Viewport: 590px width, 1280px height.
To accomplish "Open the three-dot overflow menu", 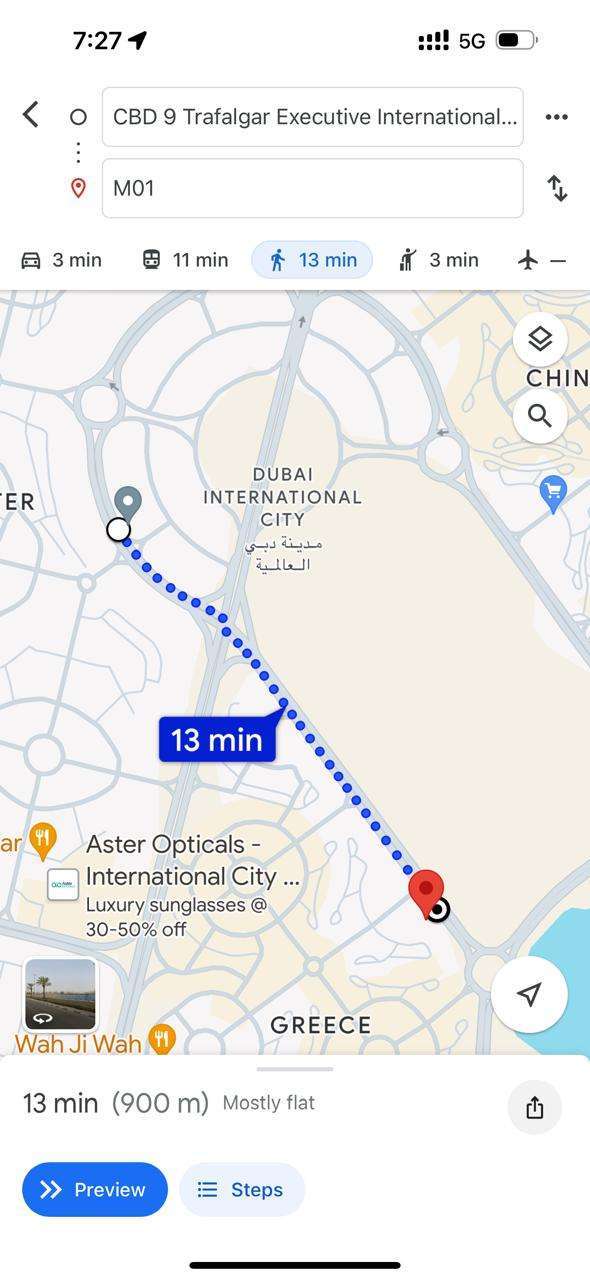I will click(557, 117).
